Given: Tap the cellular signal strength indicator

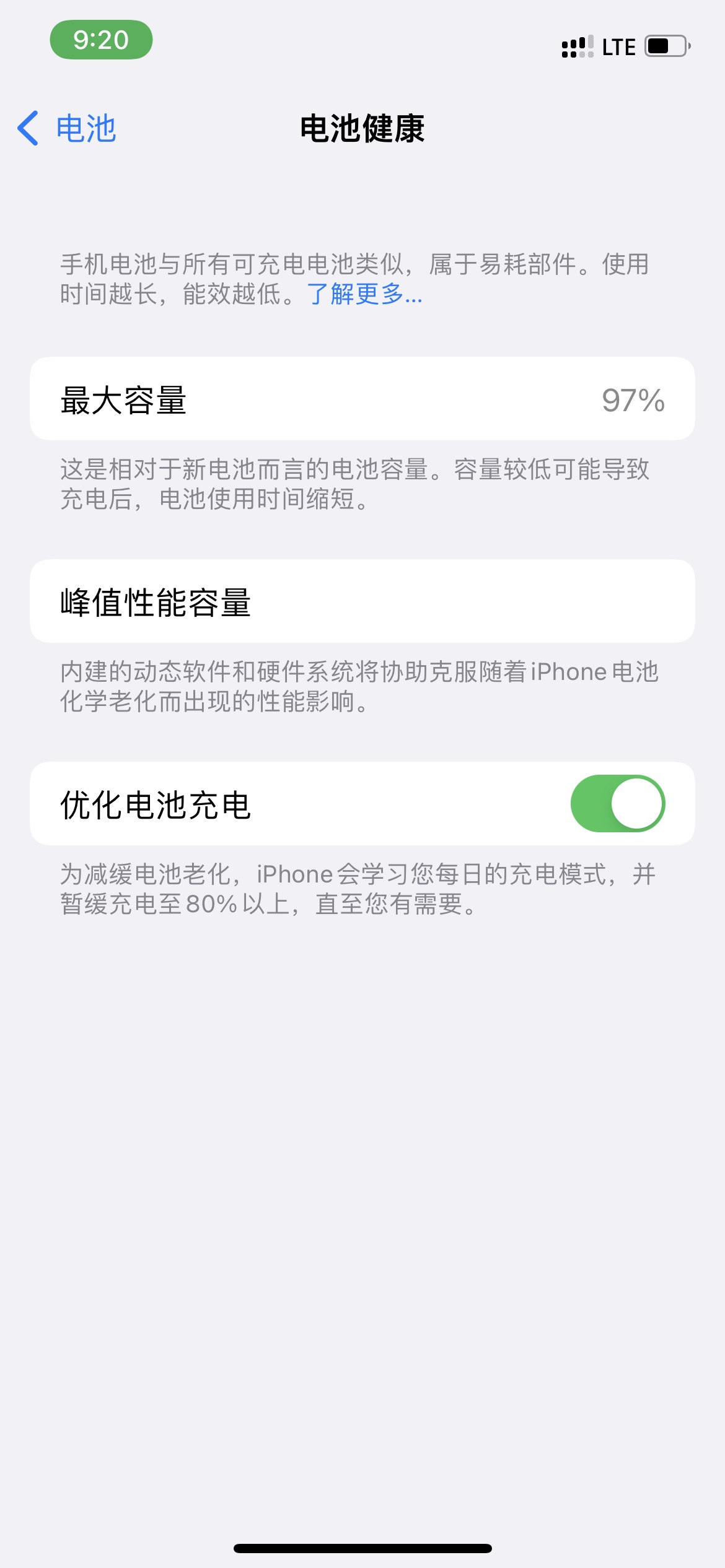Looking at the screenshot, I should 578,46.
